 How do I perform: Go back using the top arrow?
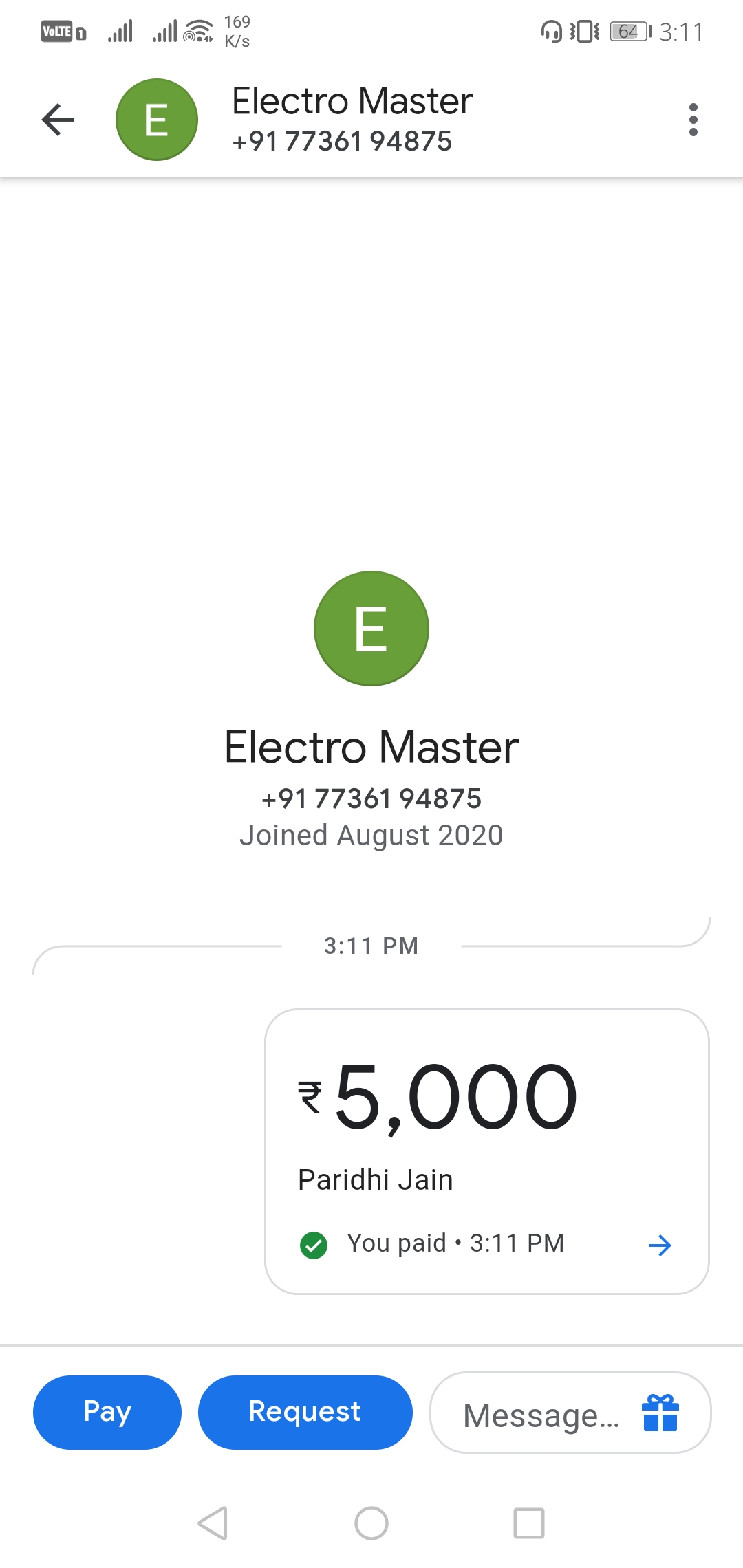click(58, 120)
